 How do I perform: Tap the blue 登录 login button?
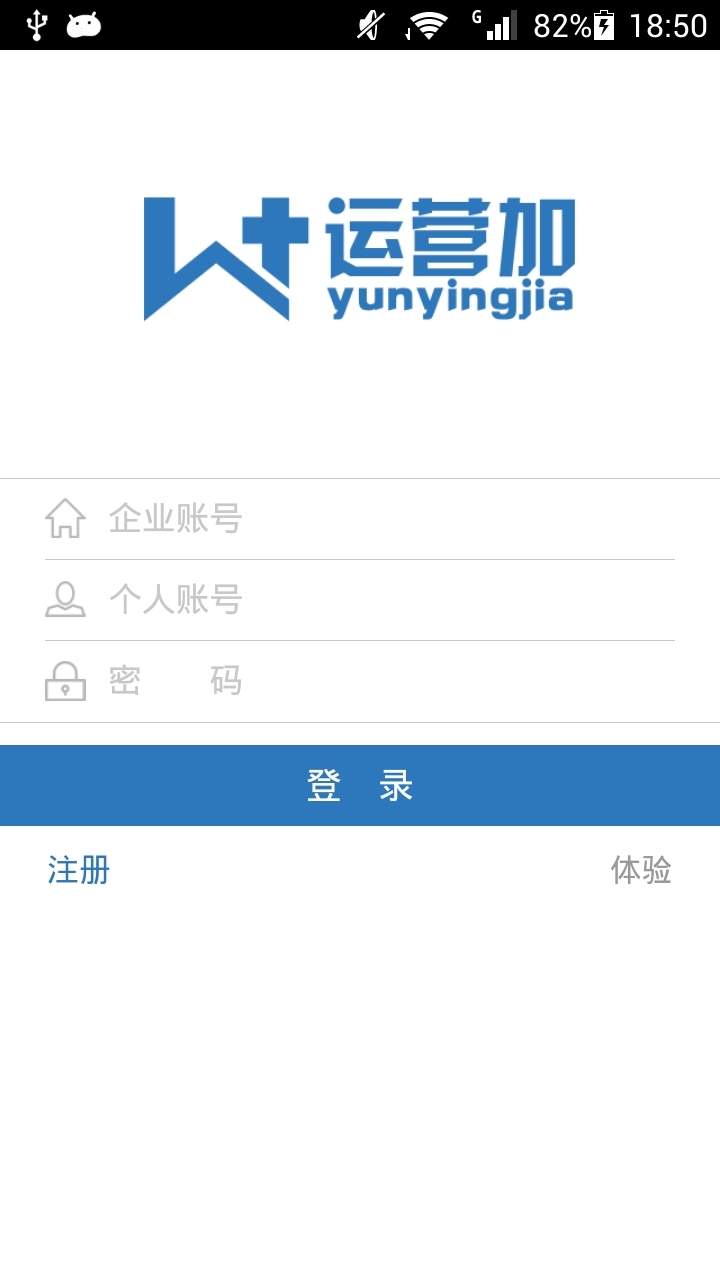click(360, 786)
